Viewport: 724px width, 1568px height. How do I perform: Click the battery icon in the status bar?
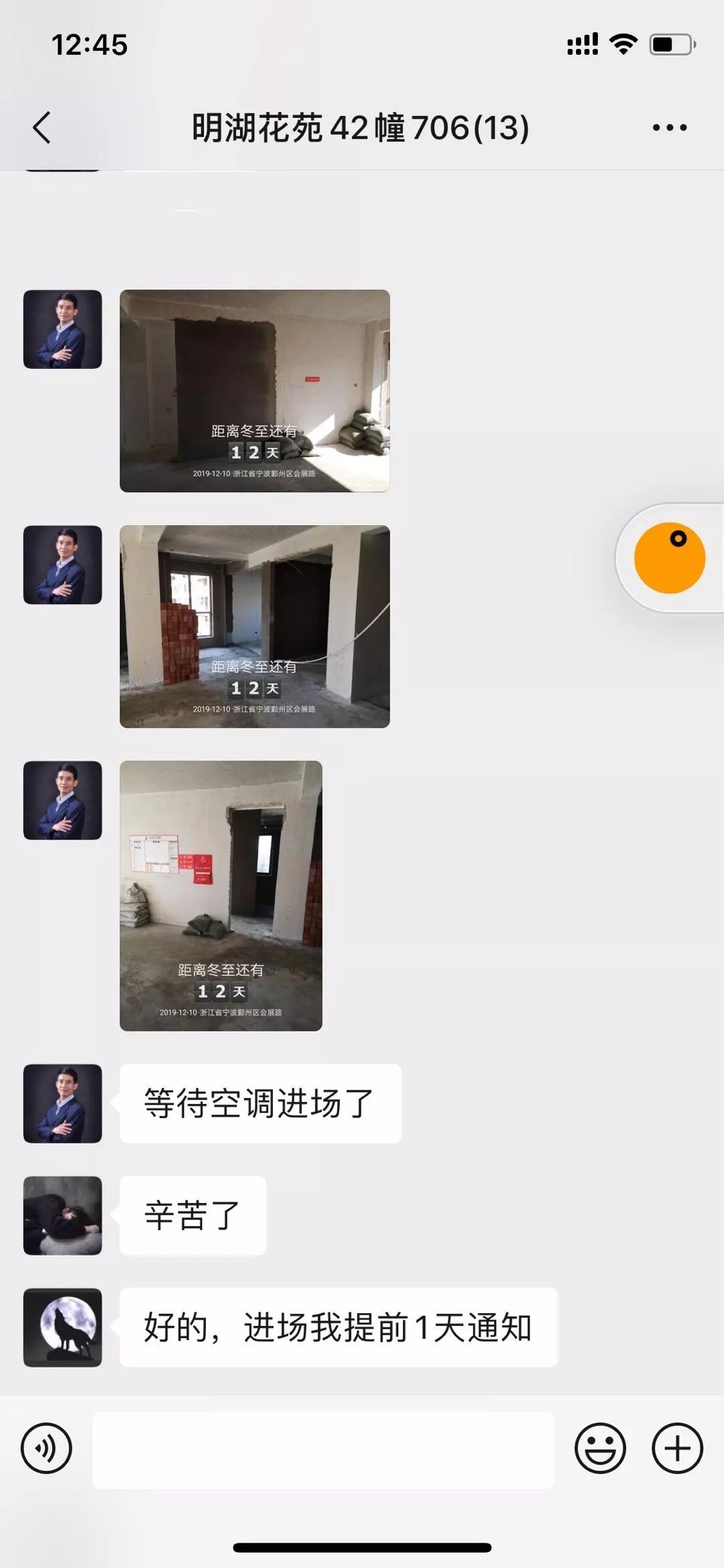670,42
